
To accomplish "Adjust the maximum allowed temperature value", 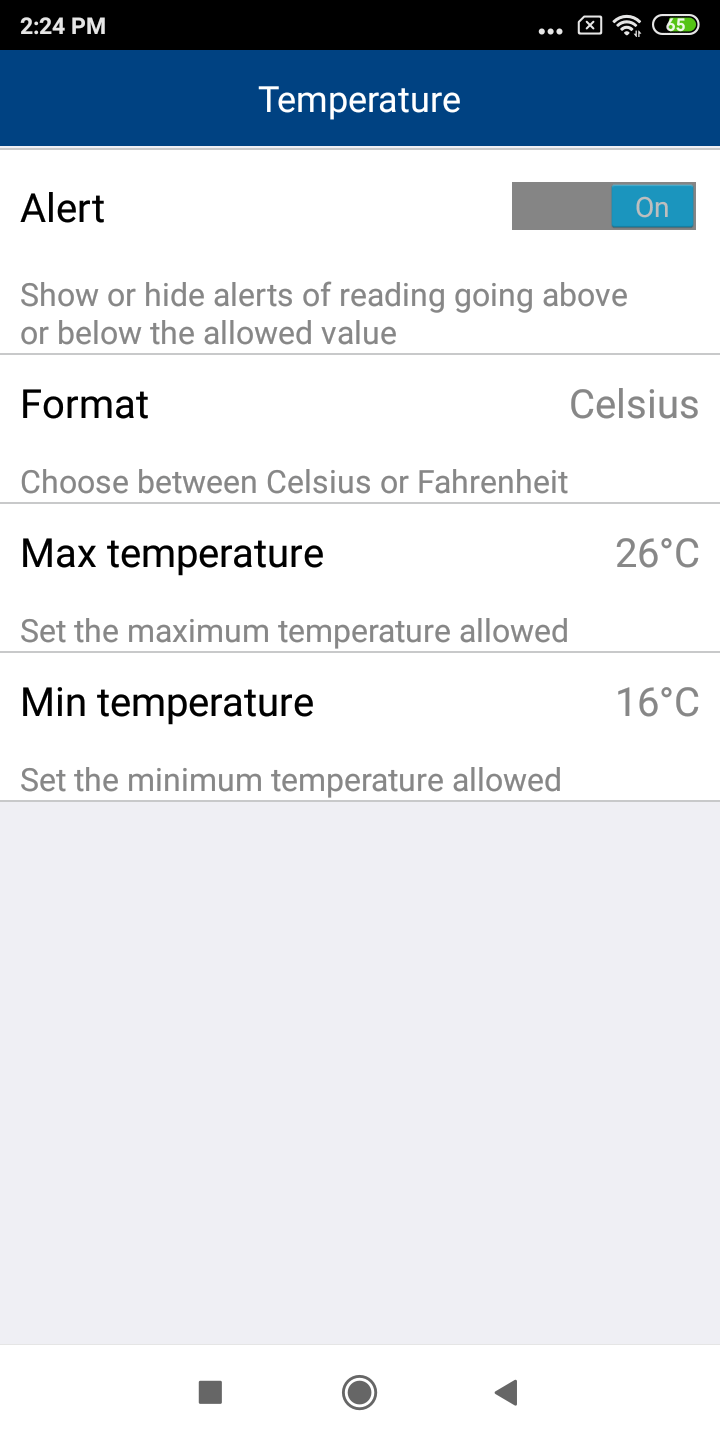I will (x=657, y=553).
